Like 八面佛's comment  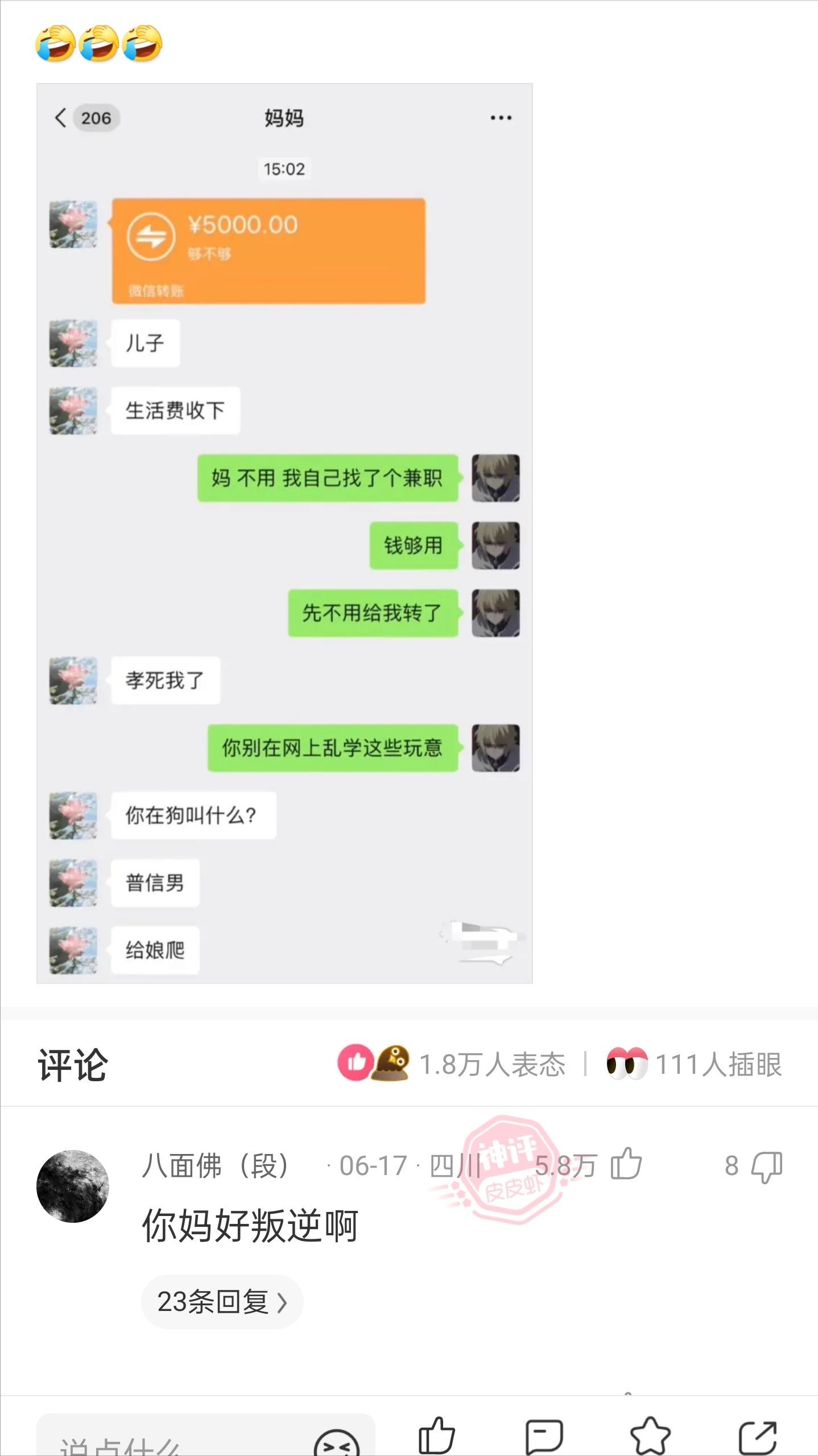pos(626,1165)
